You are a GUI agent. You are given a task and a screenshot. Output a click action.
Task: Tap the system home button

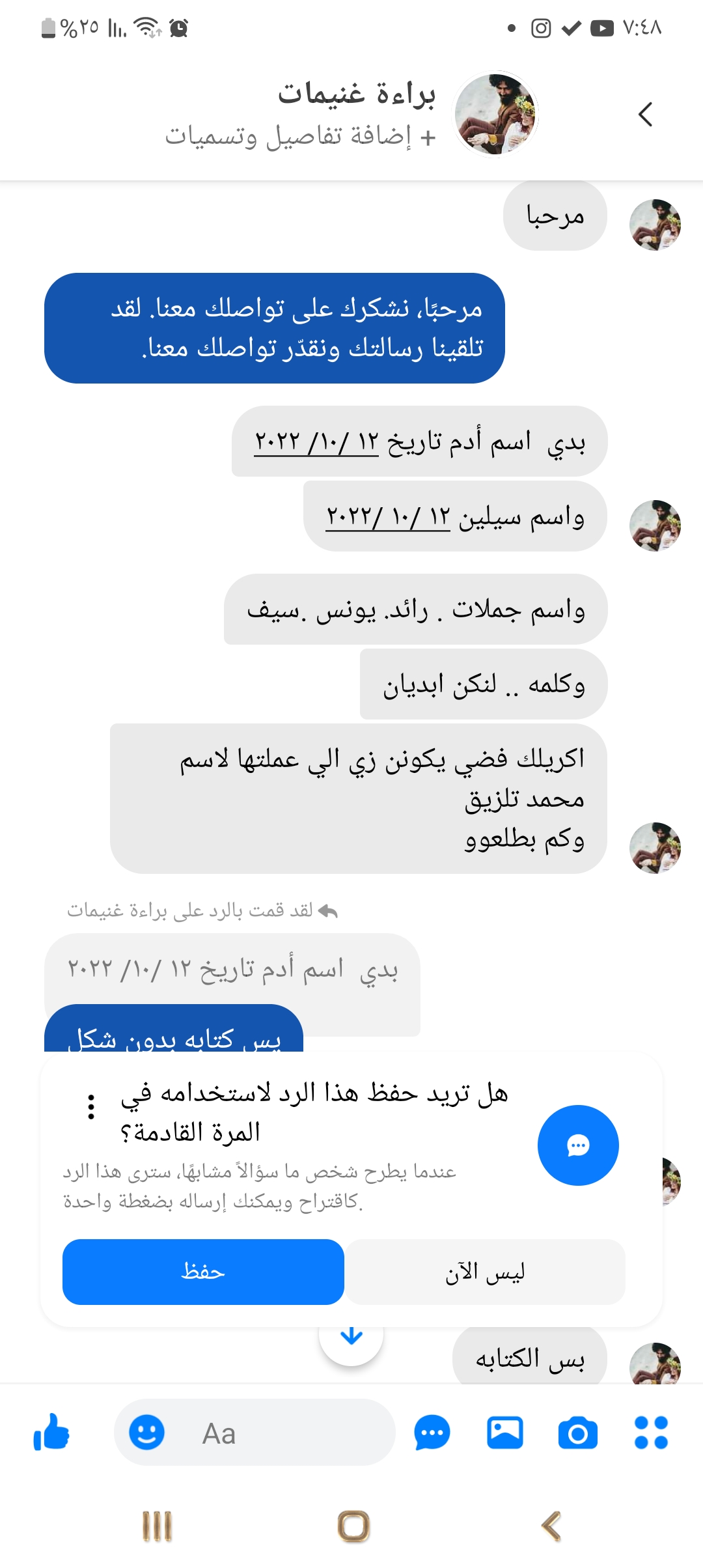(x=353, y=1526)
